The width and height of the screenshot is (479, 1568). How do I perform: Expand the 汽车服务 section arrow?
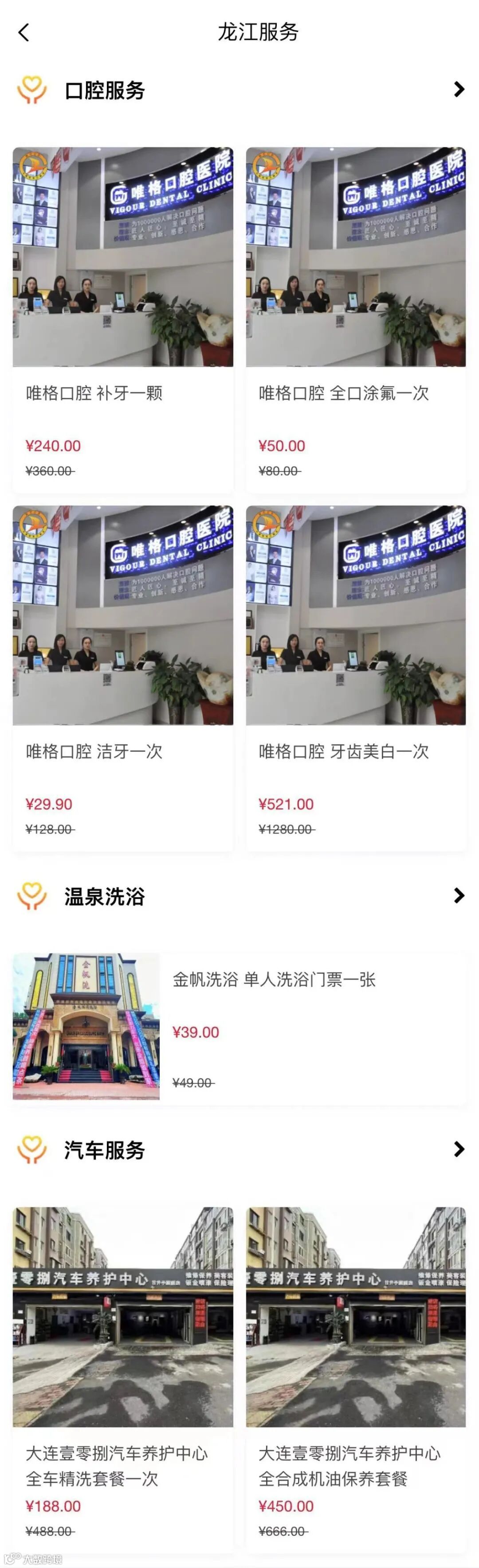(459, 1149)
